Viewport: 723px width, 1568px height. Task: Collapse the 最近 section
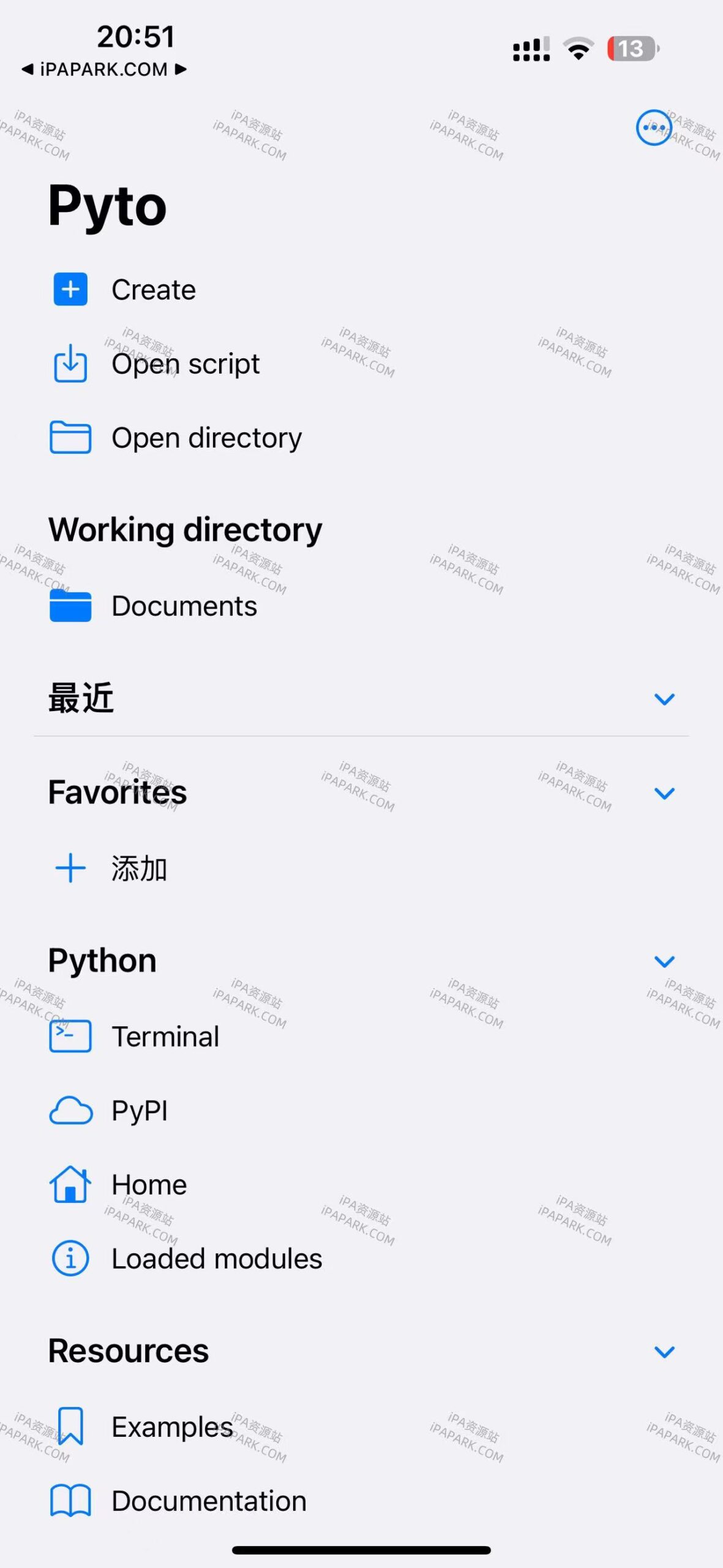point(664,699)
